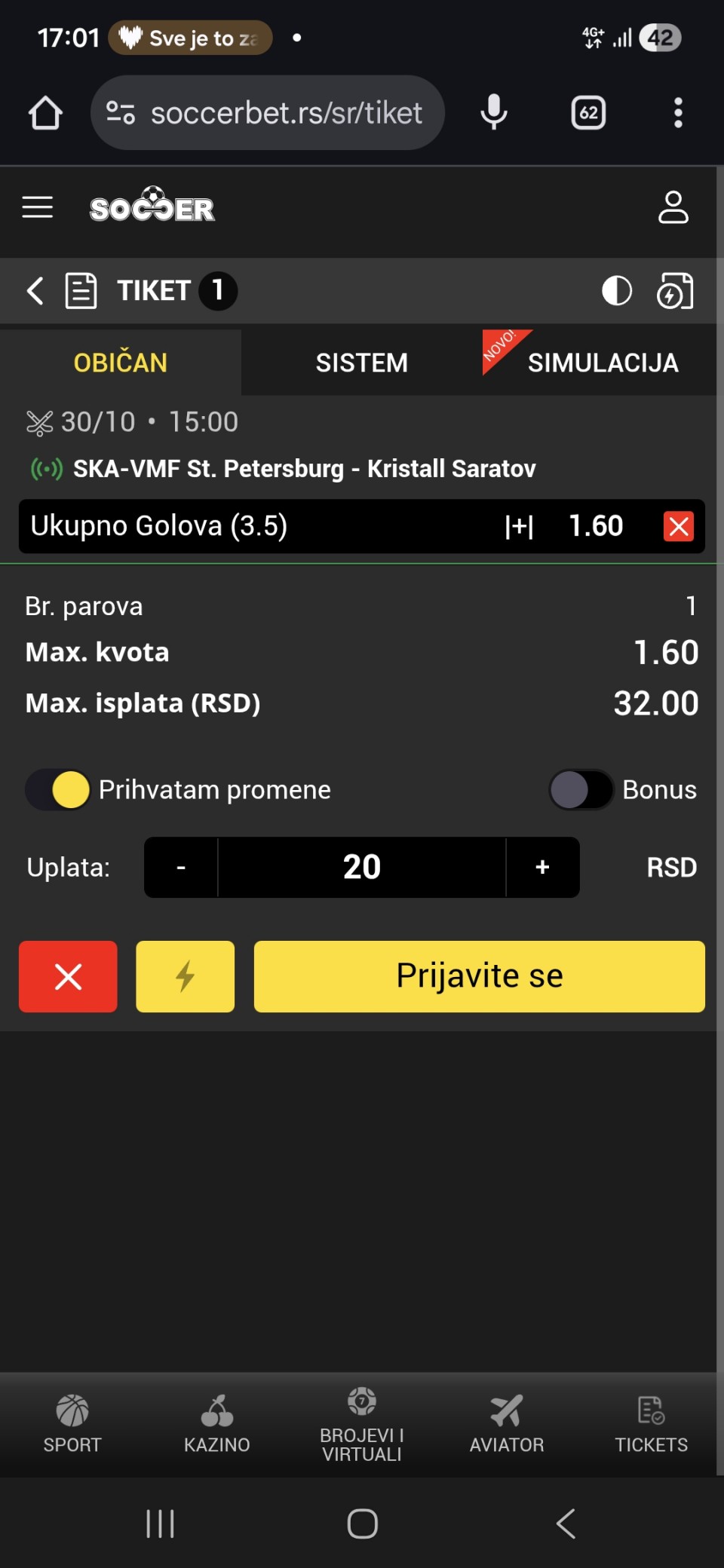Image resolution: width=724 pixels, height=1568 pixels.
Task: Tap the Prijavite se login button
Action: pos(479,976)
